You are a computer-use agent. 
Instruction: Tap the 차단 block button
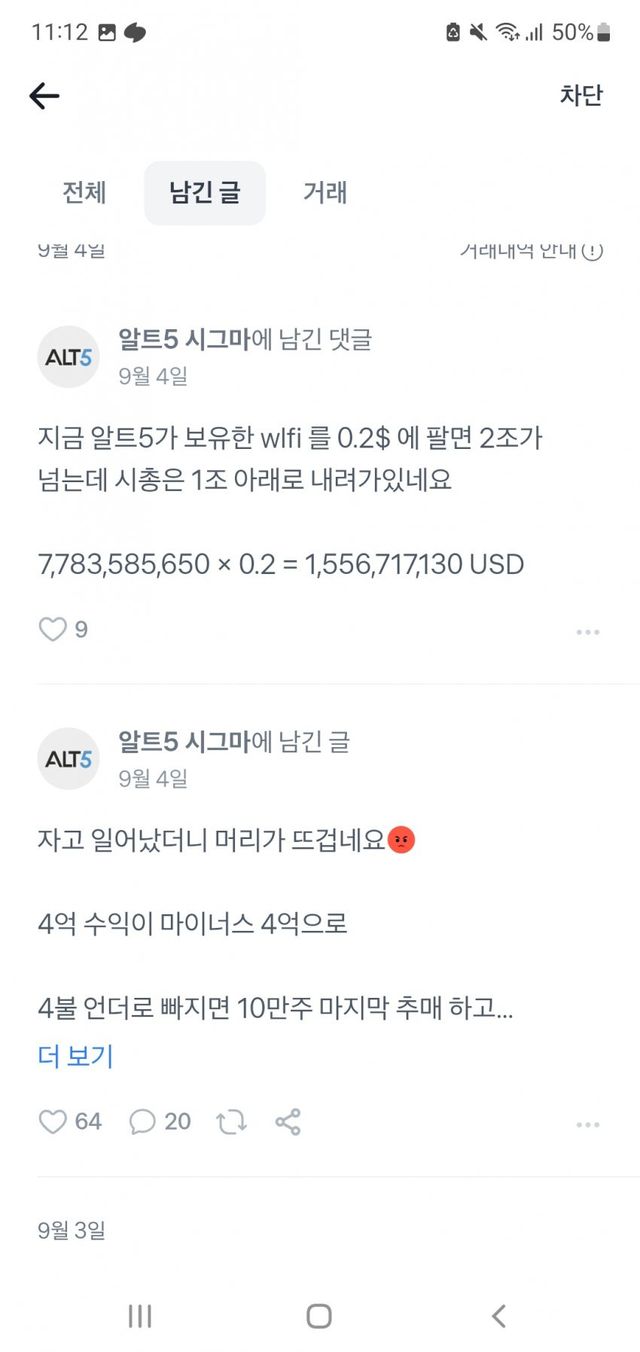click(x=581, y=96)
